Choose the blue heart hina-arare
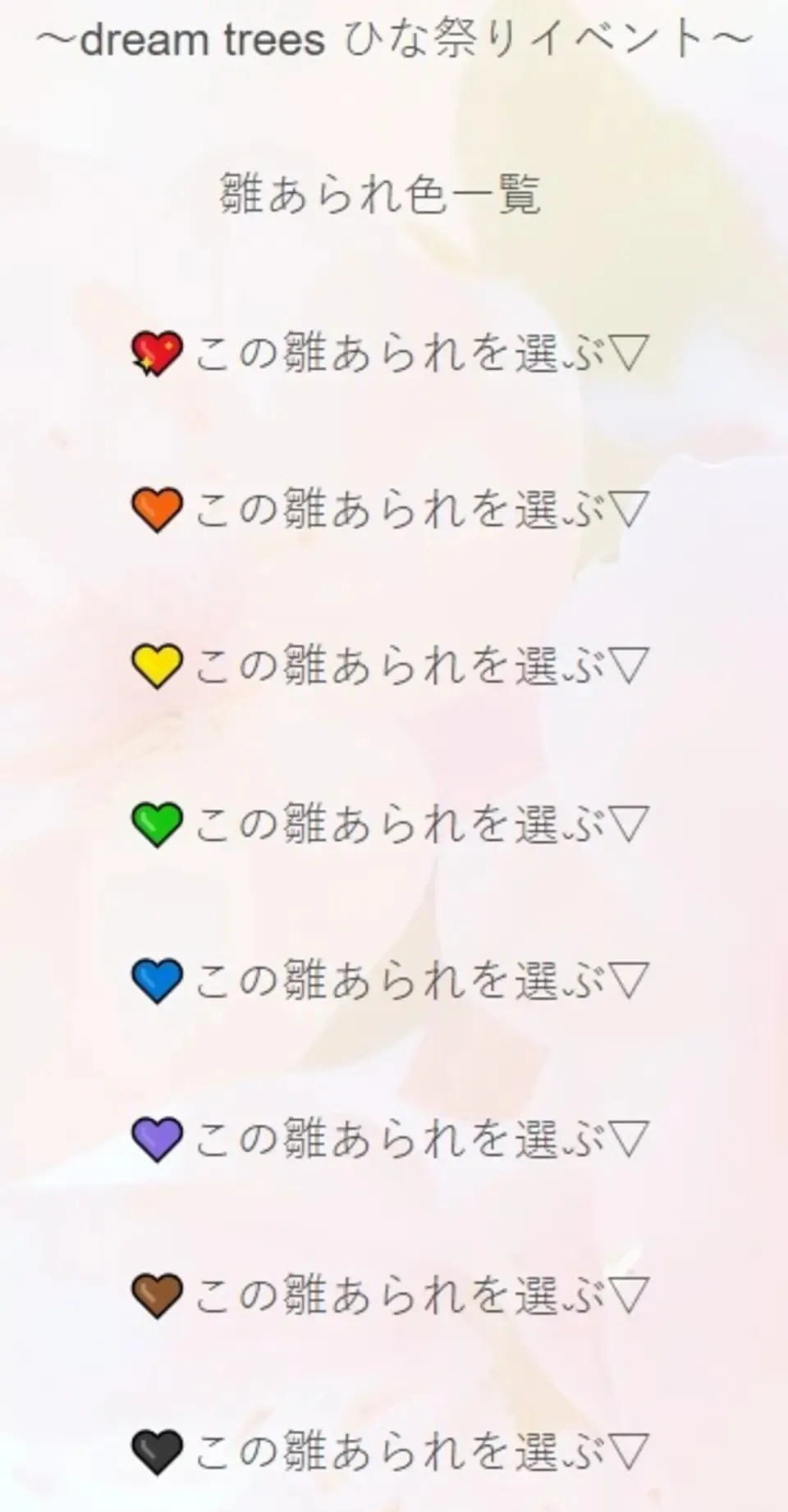The image size is (788, 1512). [x=391, y=980]
